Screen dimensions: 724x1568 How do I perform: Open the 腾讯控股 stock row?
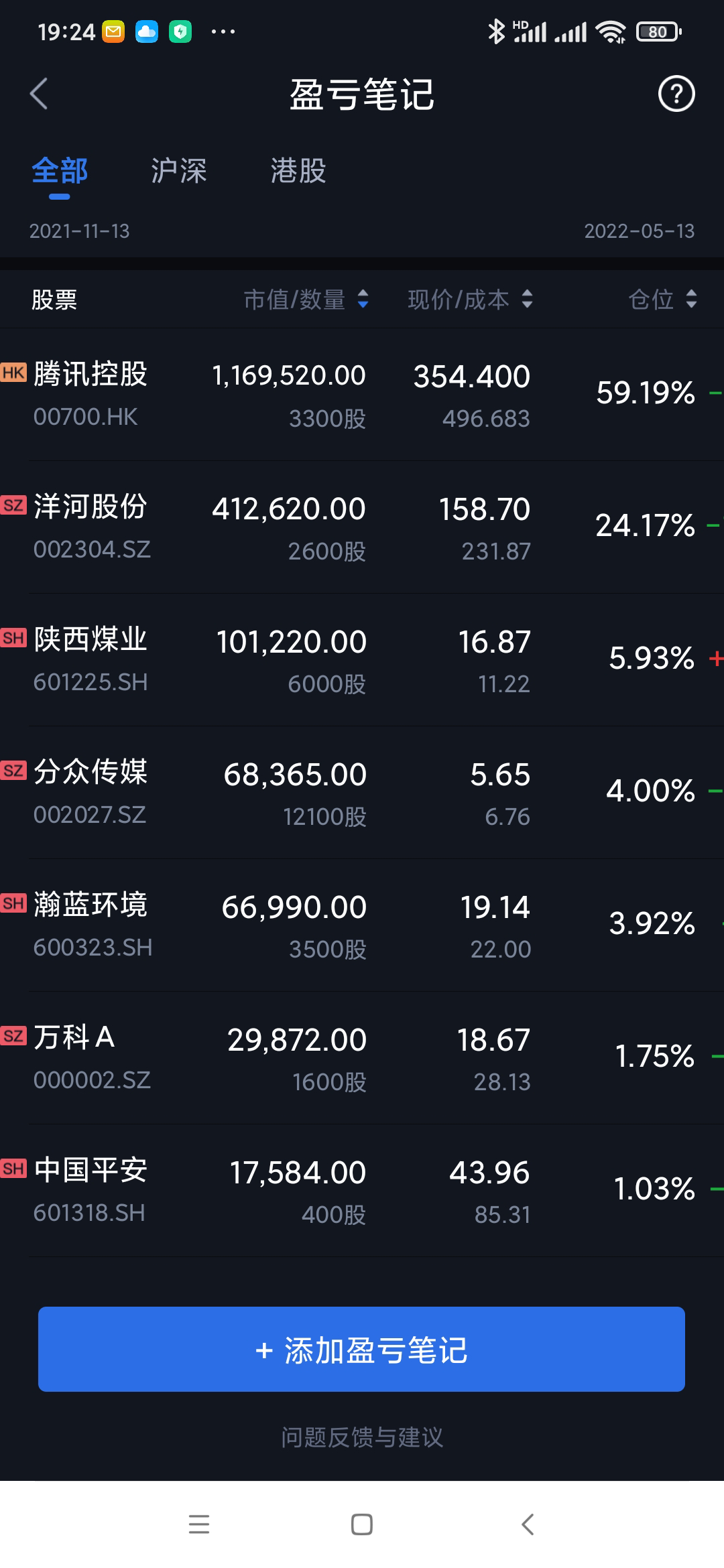pyautogui.click(x=362, y=394)
